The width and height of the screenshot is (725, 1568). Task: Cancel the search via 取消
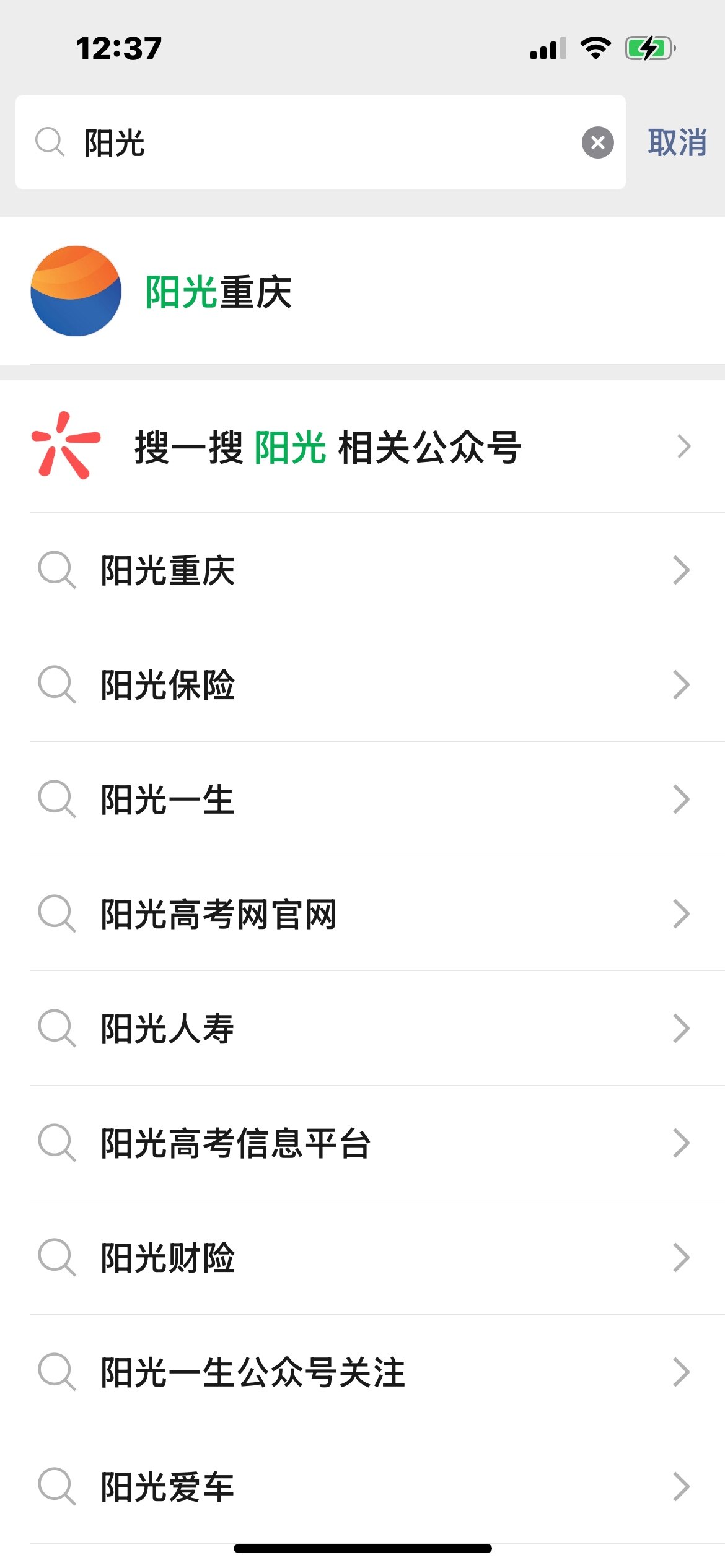point(677,142)
